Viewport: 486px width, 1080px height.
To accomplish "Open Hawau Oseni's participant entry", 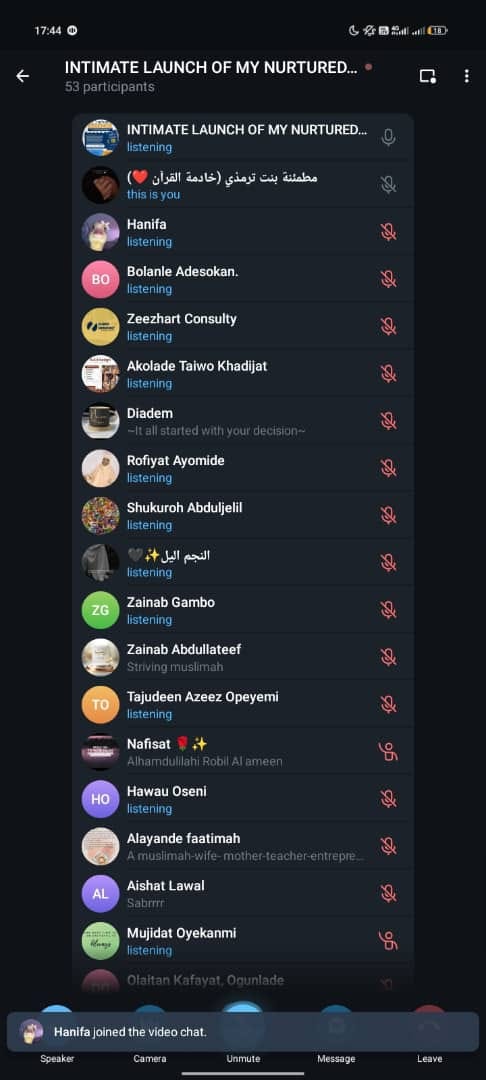I will (x=243, y=799).
